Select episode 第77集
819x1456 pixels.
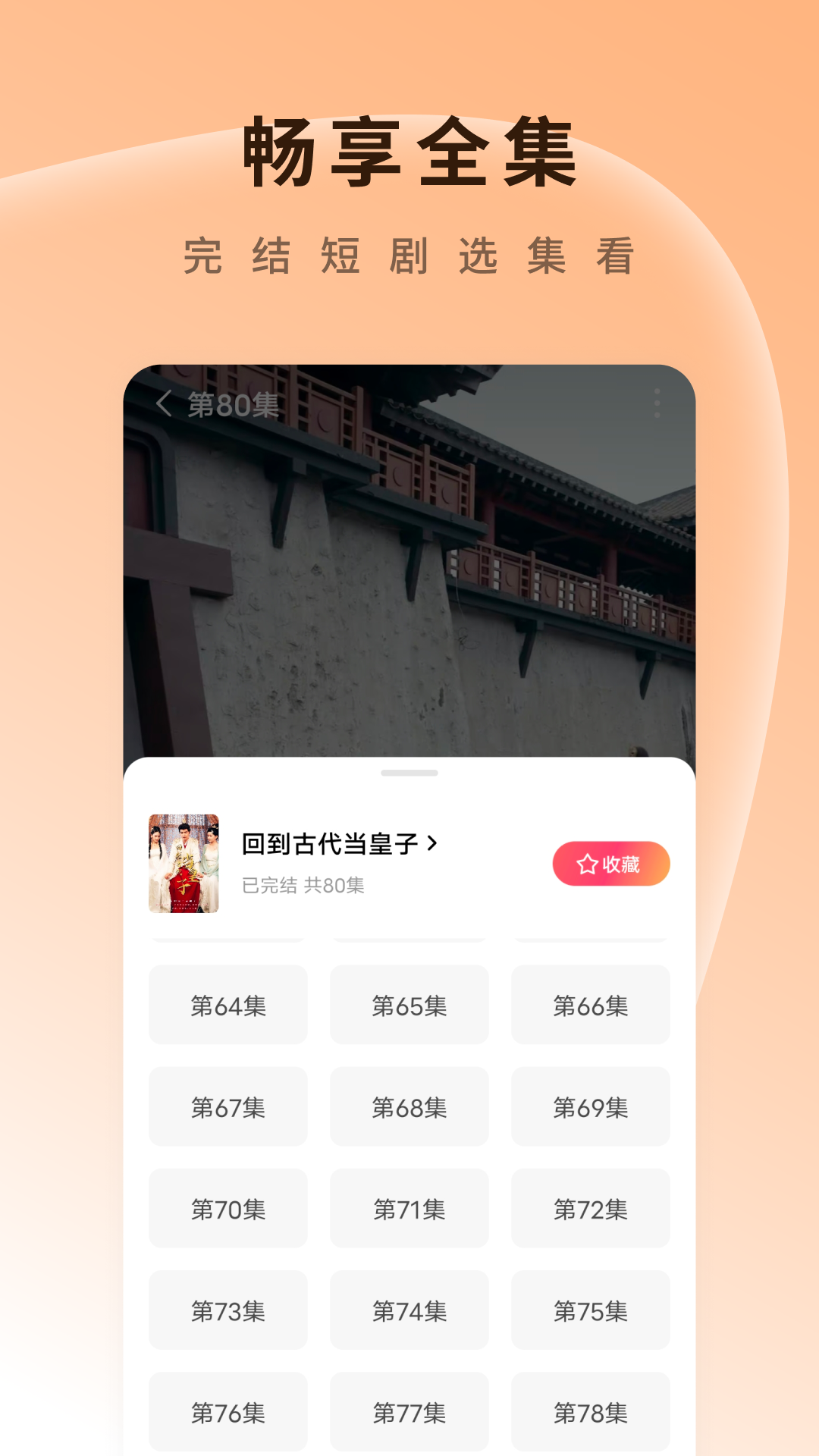(409, 1412)
